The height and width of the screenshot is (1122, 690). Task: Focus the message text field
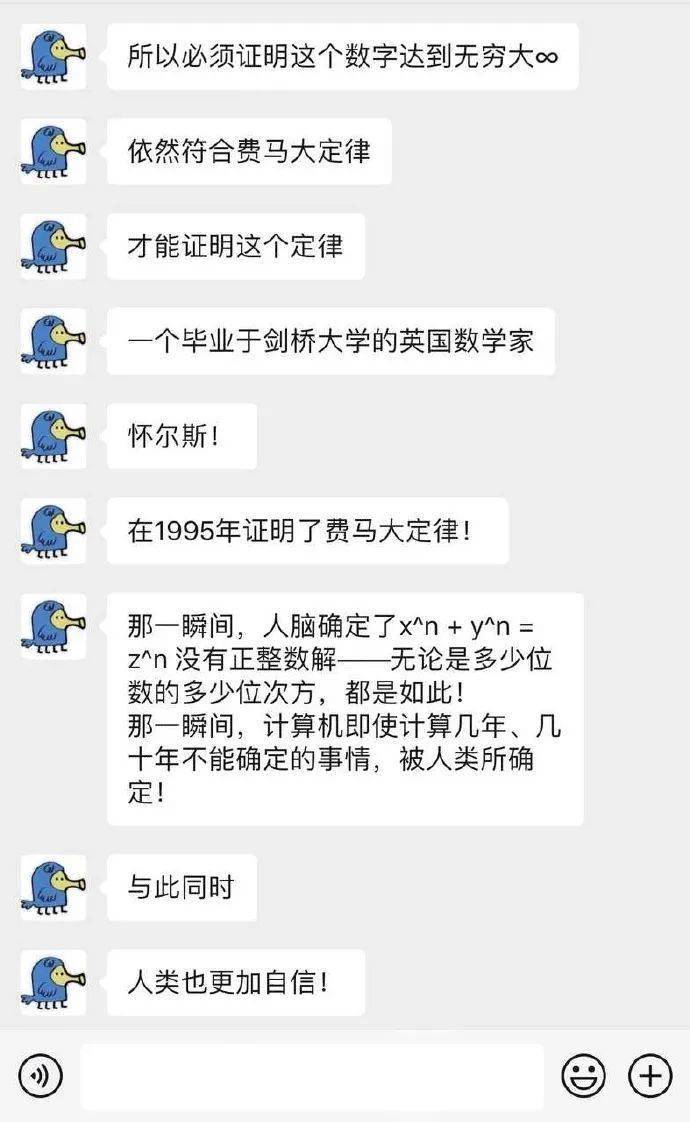point(312,1076)
